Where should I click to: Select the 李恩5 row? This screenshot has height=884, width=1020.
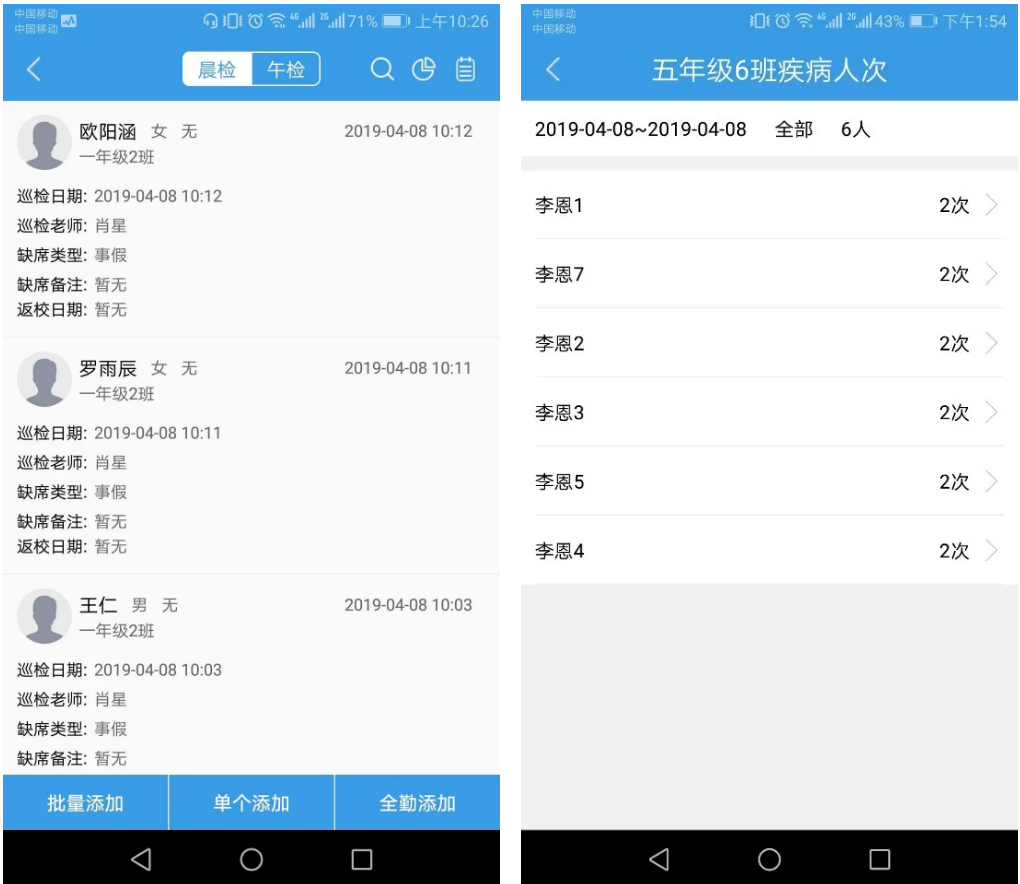768,482
